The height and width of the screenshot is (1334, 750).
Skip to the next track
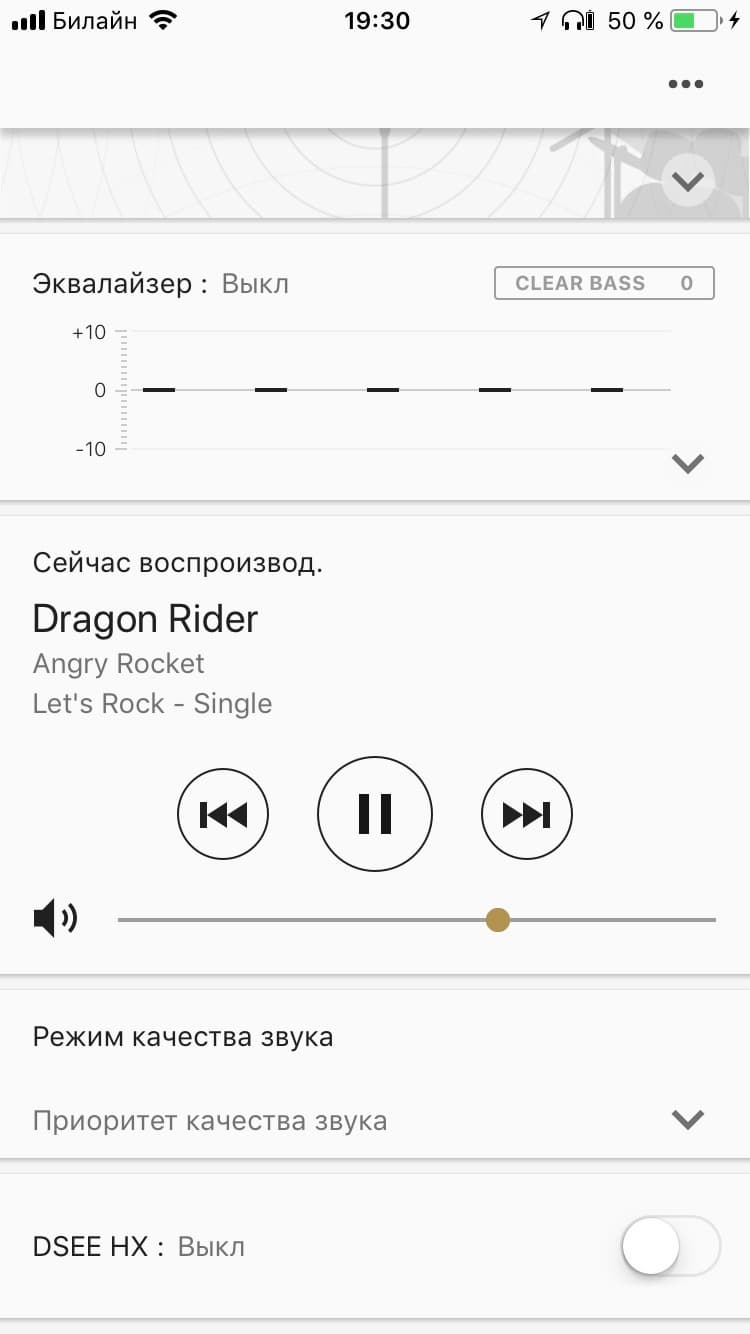point(527,815)
